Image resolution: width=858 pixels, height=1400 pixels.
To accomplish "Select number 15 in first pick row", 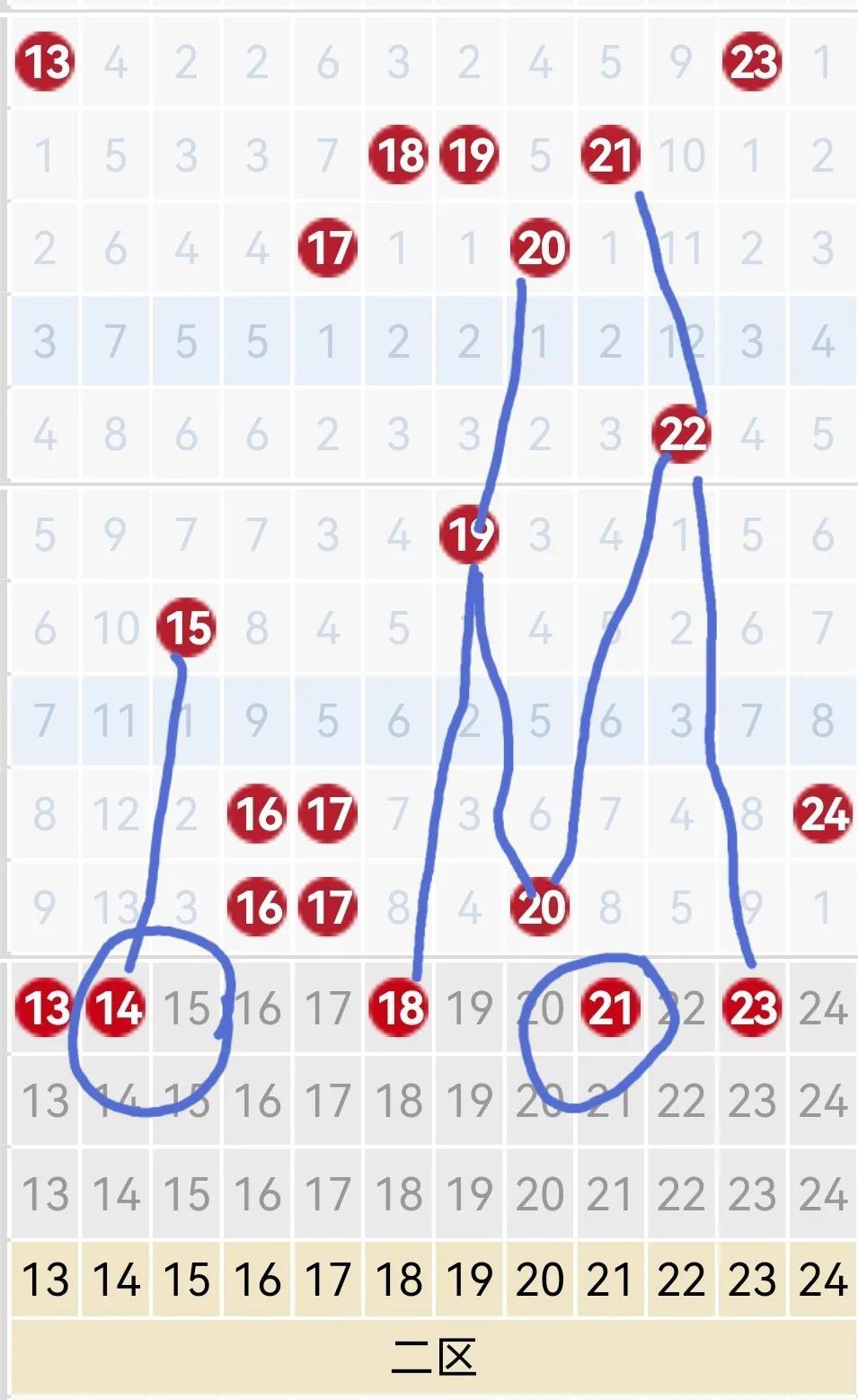I will pyautogui.click(x=187, y=1007).
